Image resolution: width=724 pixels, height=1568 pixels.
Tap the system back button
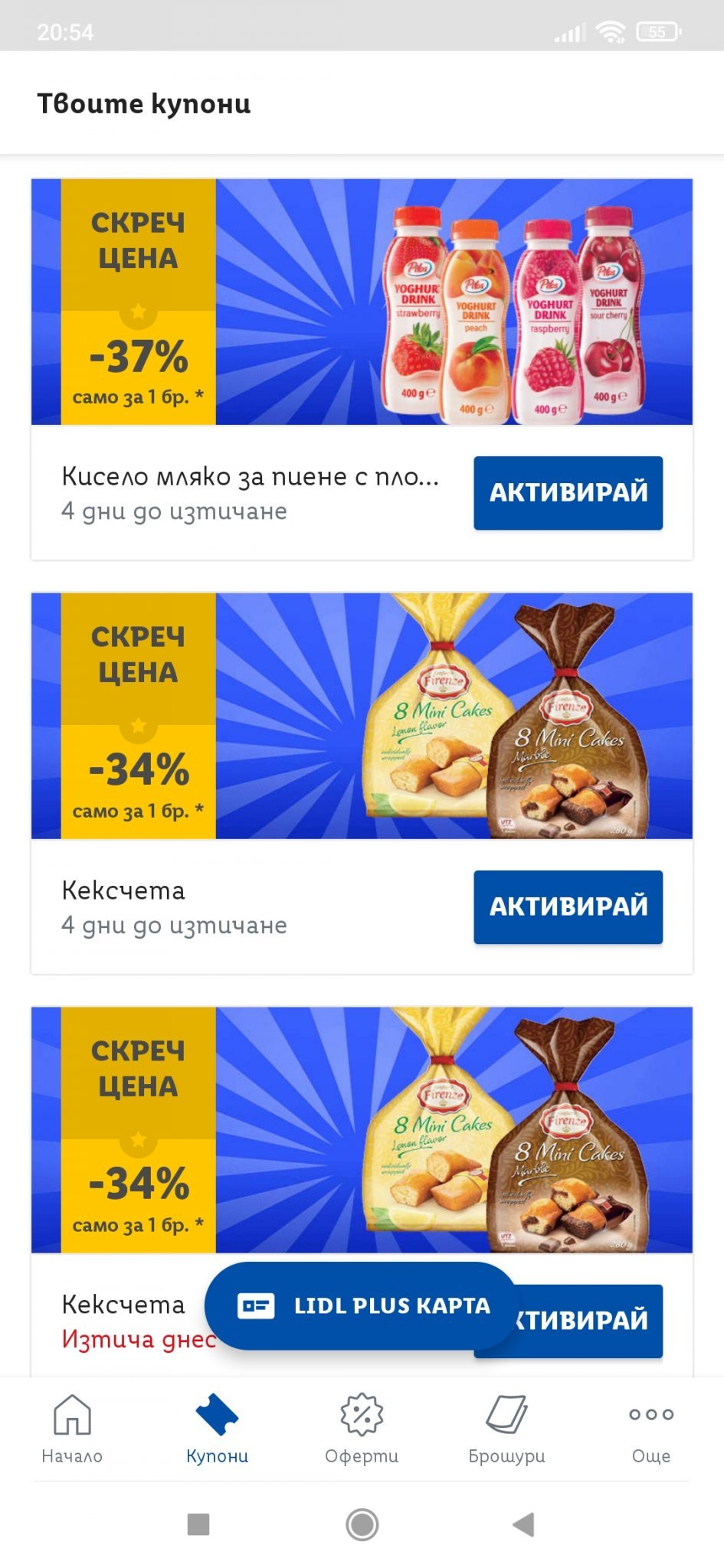pos(523,1524)
